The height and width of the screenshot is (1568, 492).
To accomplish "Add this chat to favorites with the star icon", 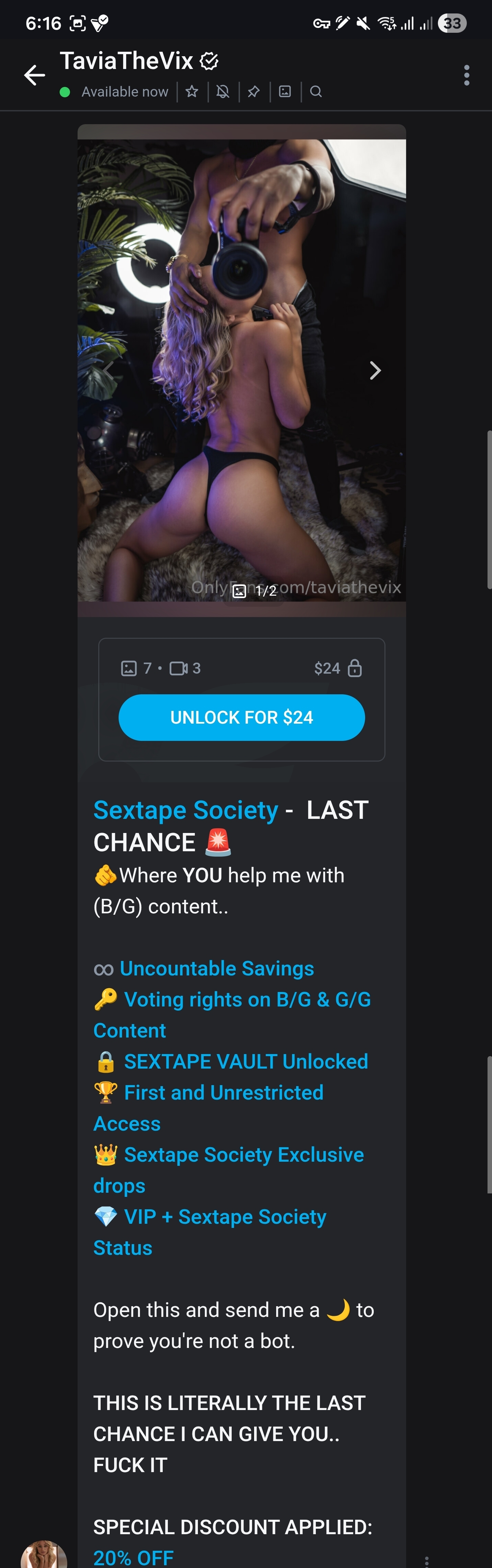I will 192,91.
